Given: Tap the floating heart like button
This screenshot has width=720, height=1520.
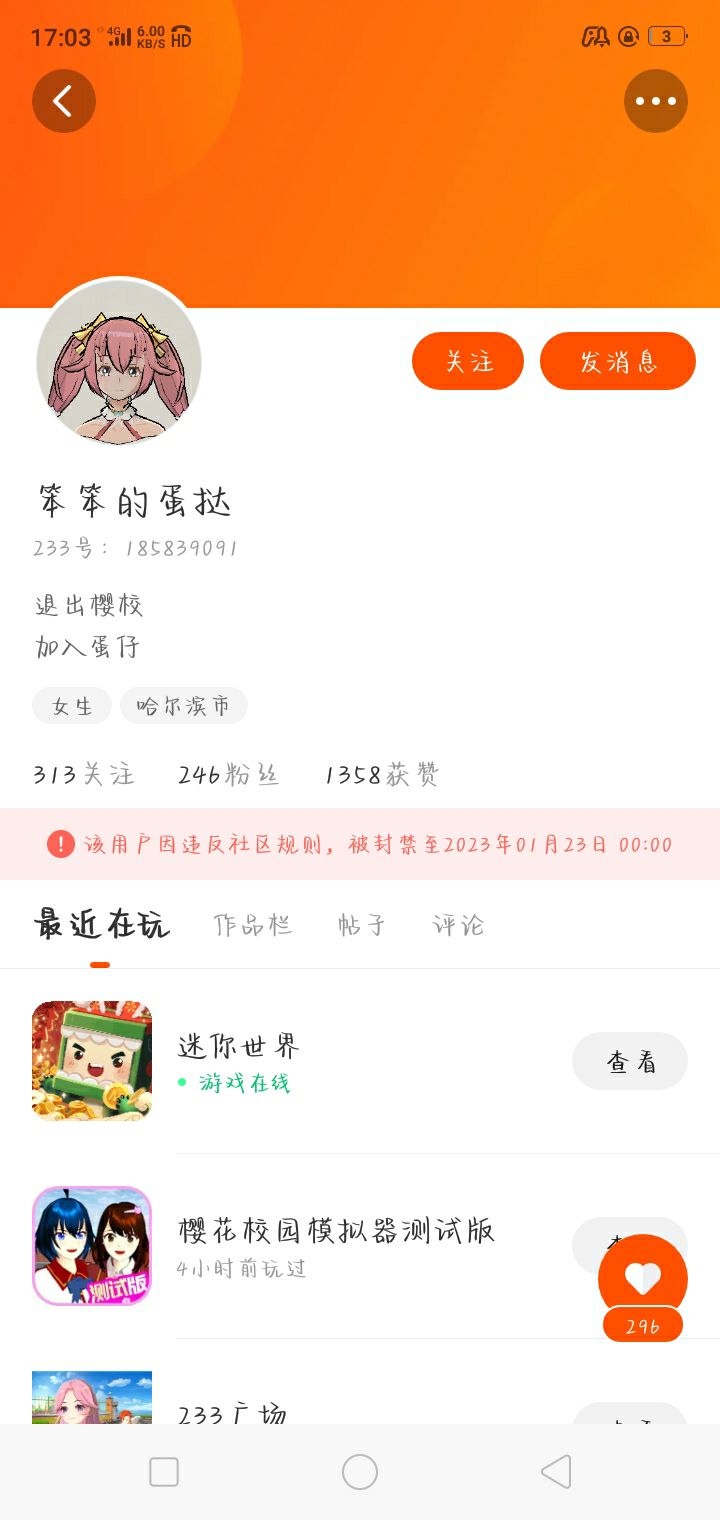Looking at the screenshot, I should click(x=643, y=1279).
